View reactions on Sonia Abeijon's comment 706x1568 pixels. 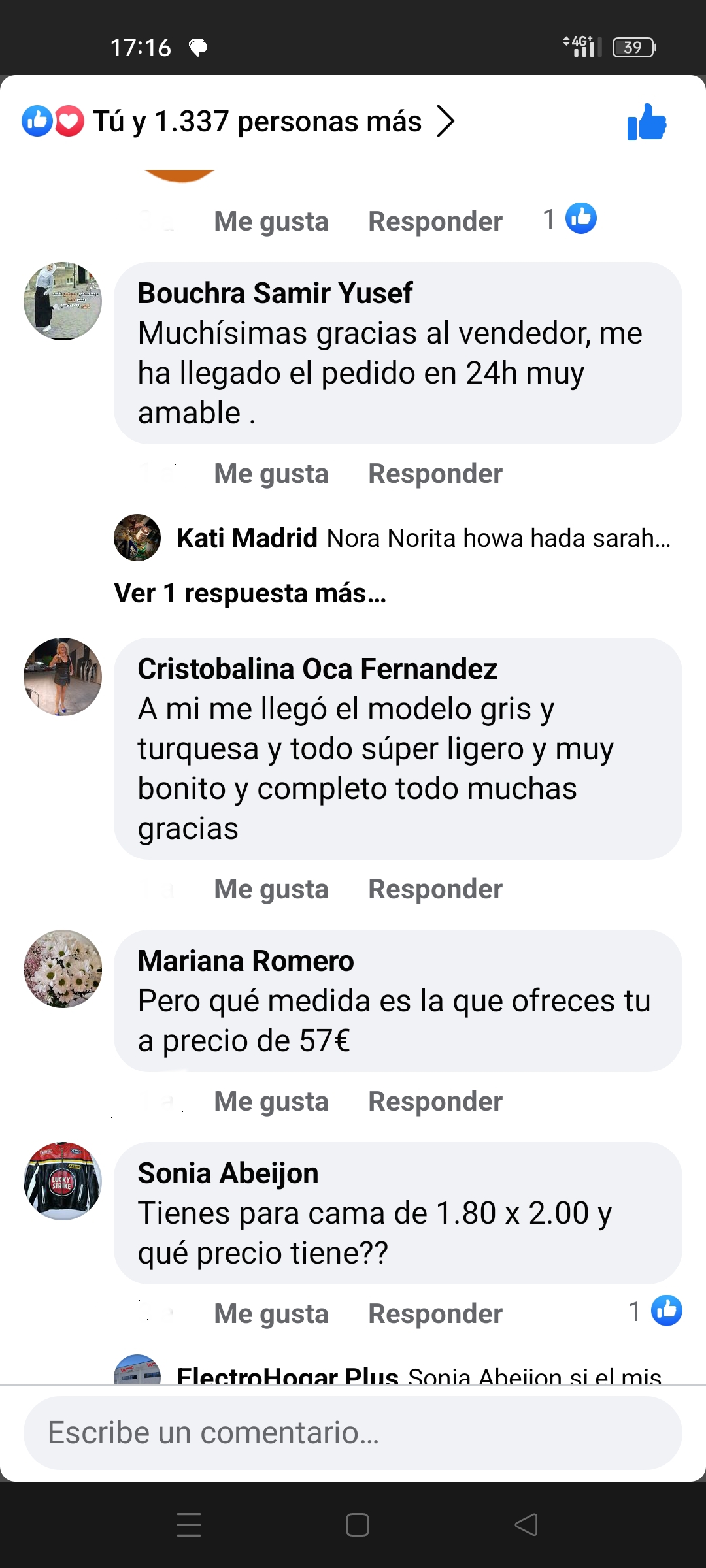[656, 1311]
